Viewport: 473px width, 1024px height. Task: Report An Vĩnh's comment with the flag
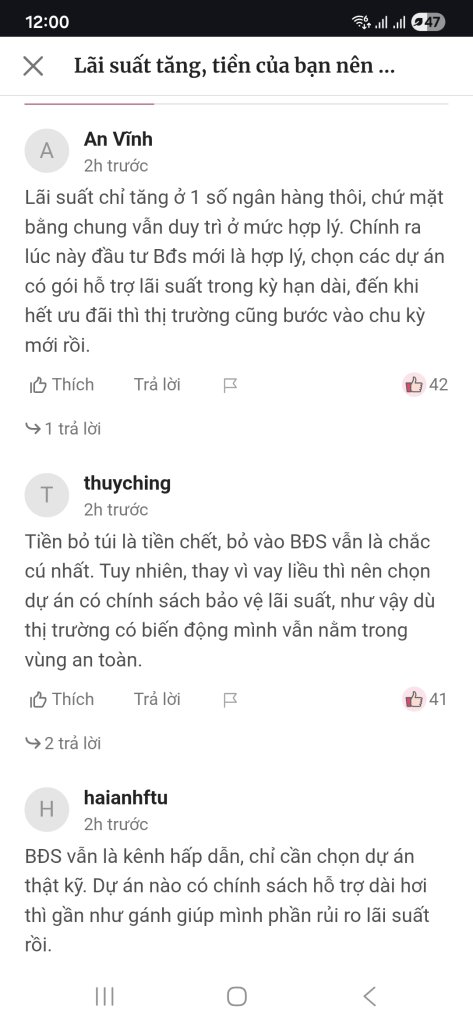pos(230,385)
